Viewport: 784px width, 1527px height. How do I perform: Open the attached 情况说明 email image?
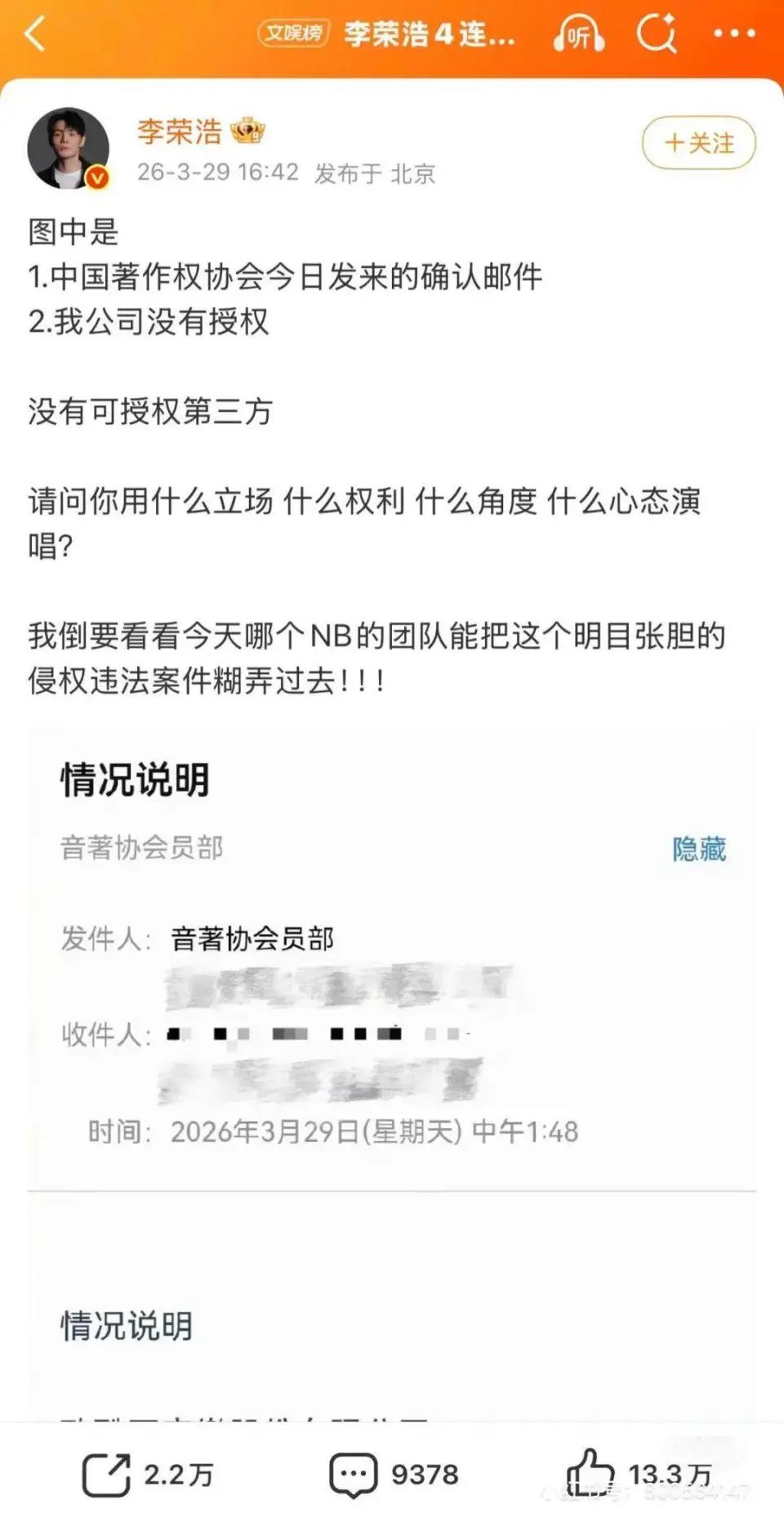(x=392, y=1062)
